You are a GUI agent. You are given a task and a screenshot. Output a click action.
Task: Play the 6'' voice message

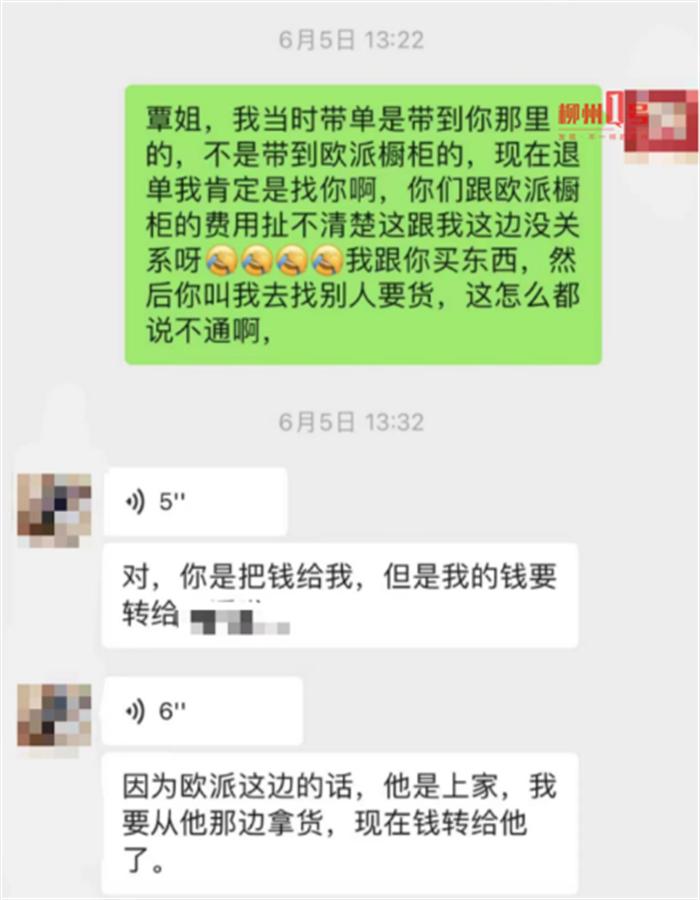click(202, 711)
